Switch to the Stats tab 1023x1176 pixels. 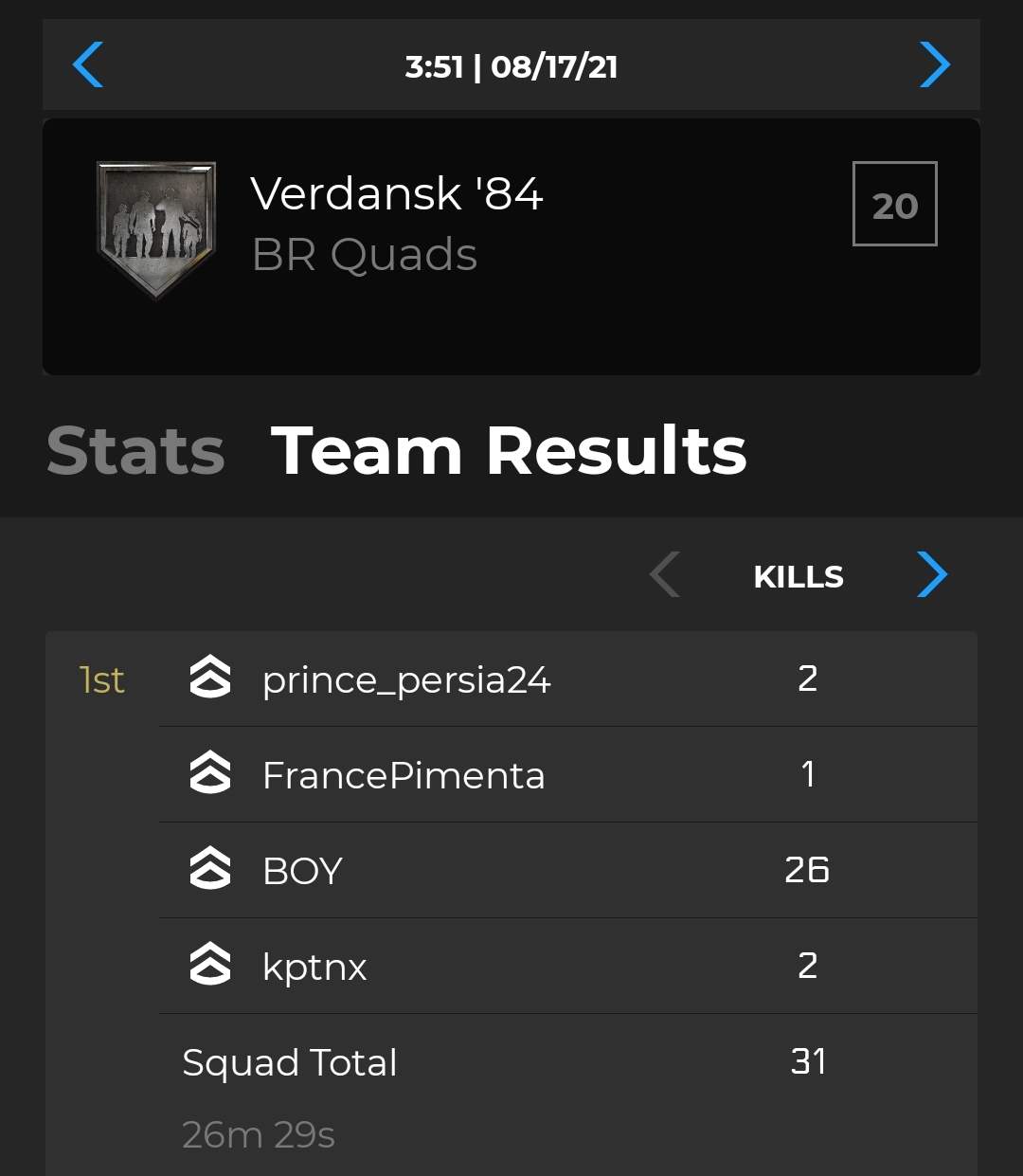tap(135, 450)
